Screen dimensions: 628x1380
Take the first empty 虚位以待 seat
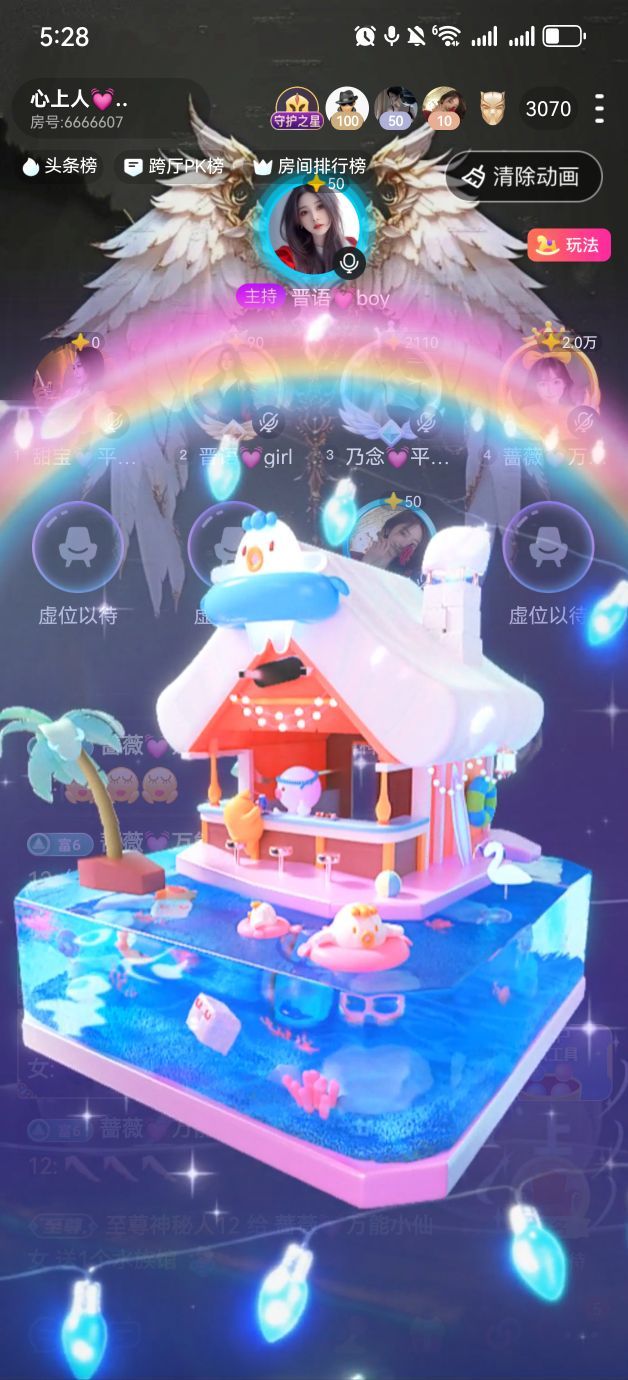[78, 546]
